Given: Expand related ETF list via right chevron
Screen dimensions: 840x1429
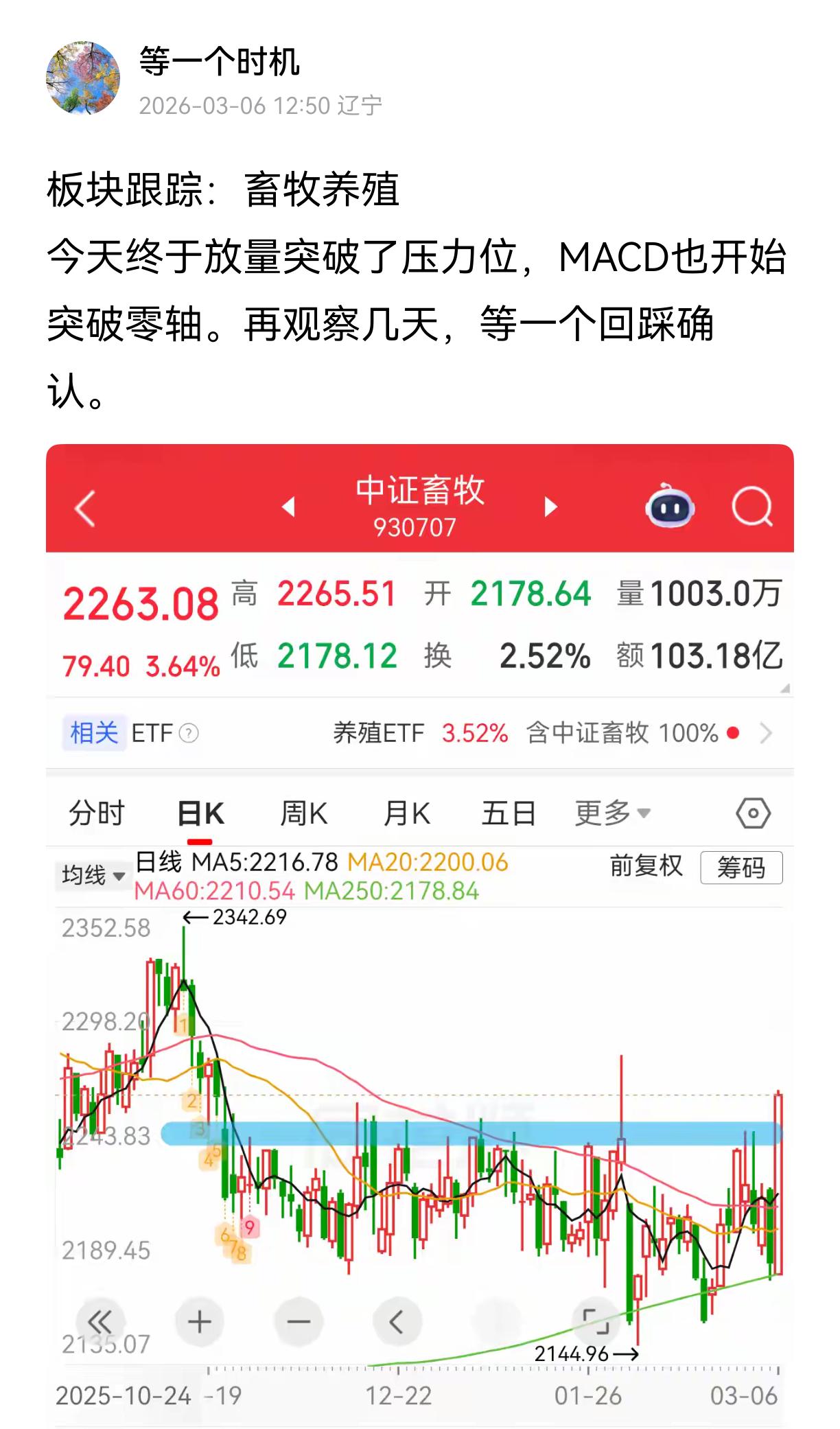Looking at the screenshot, I should [x=767, y=733].
